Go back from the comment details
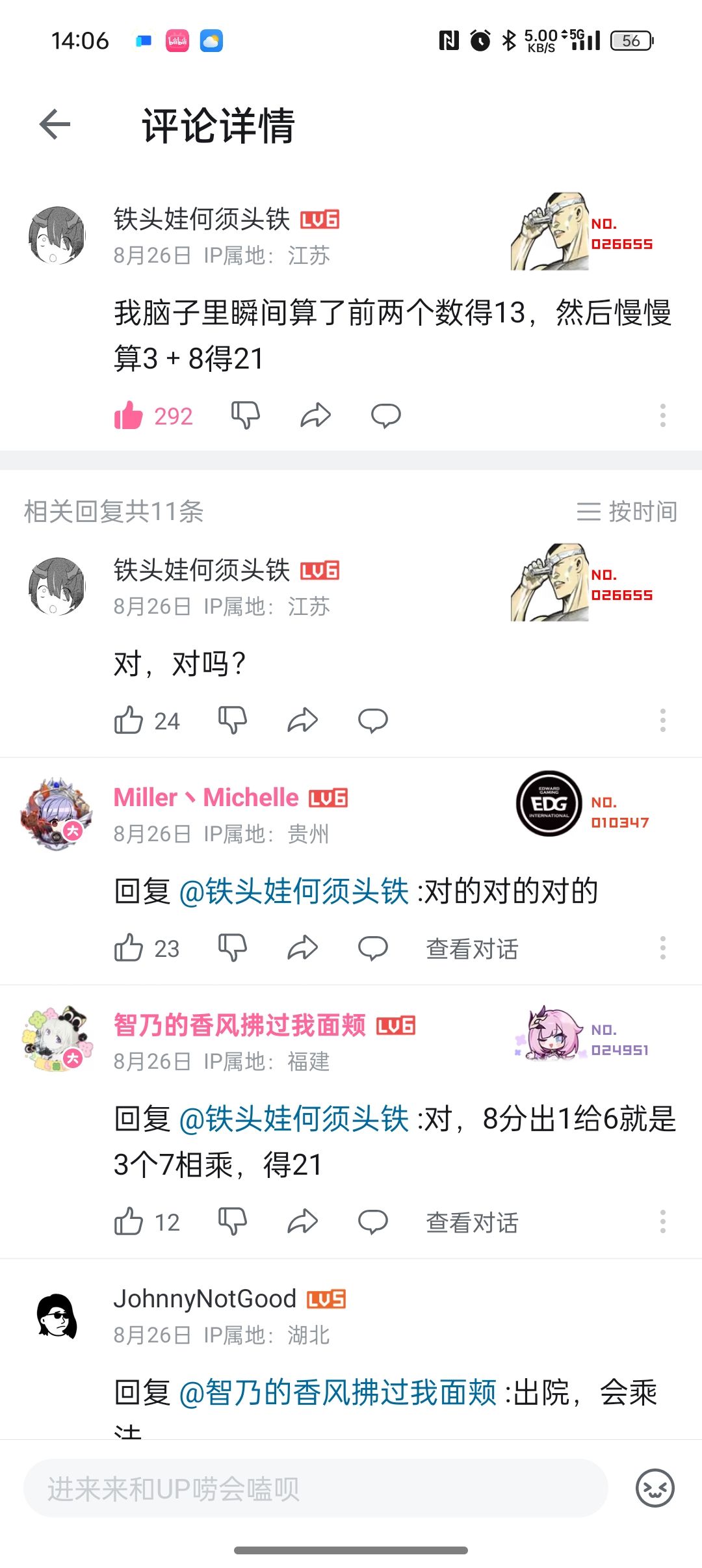Screen dimensions: 702x1568 coord(55,124)
